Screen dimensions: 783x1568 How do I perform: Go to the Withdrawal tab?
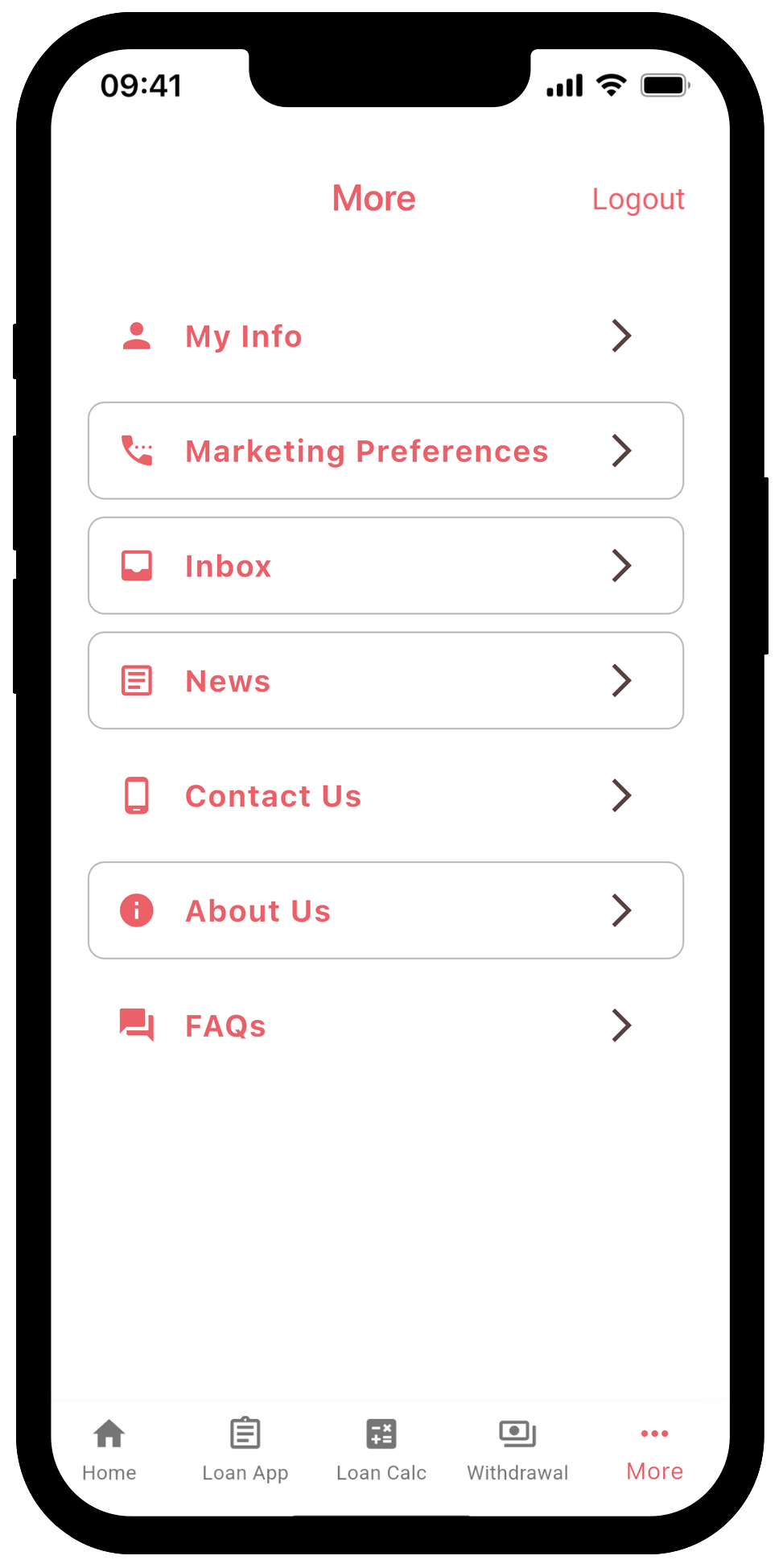(517, 1450)
